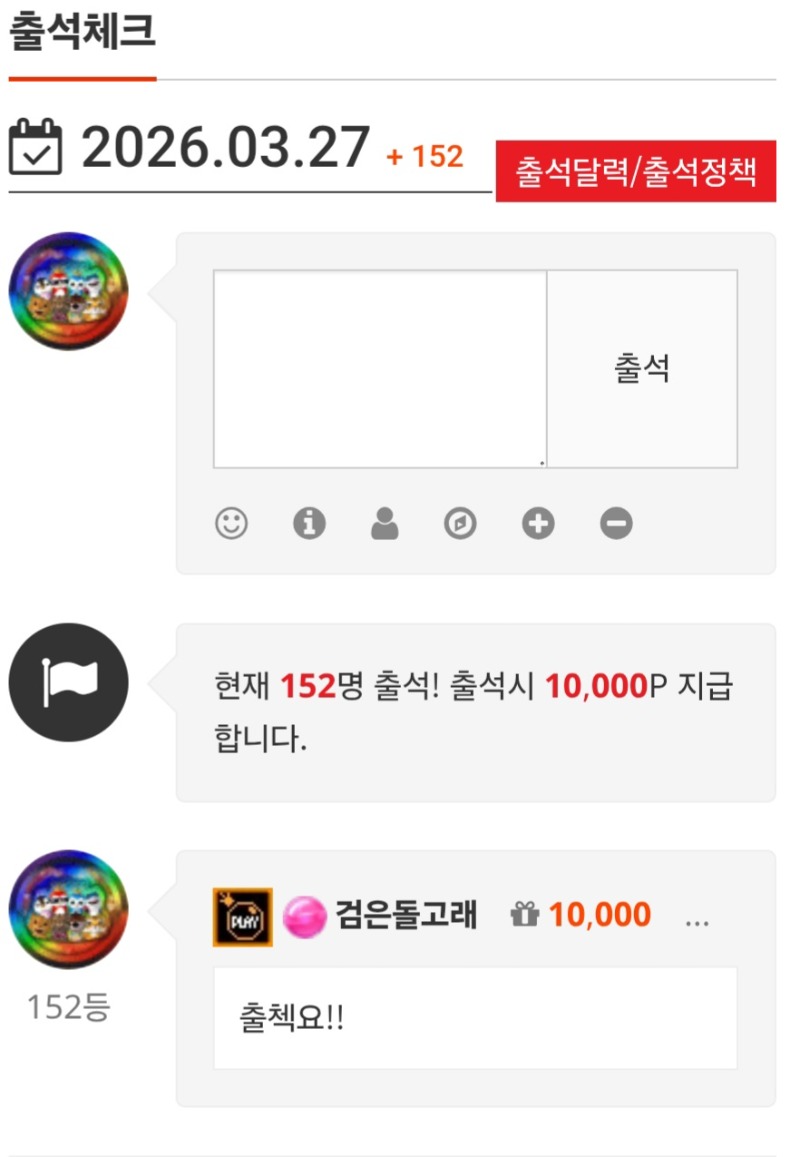This screenshot has height=1157, width=800.
Task: Tap the info circle icon
Action: pyautogui.click(x=309, y=523)
